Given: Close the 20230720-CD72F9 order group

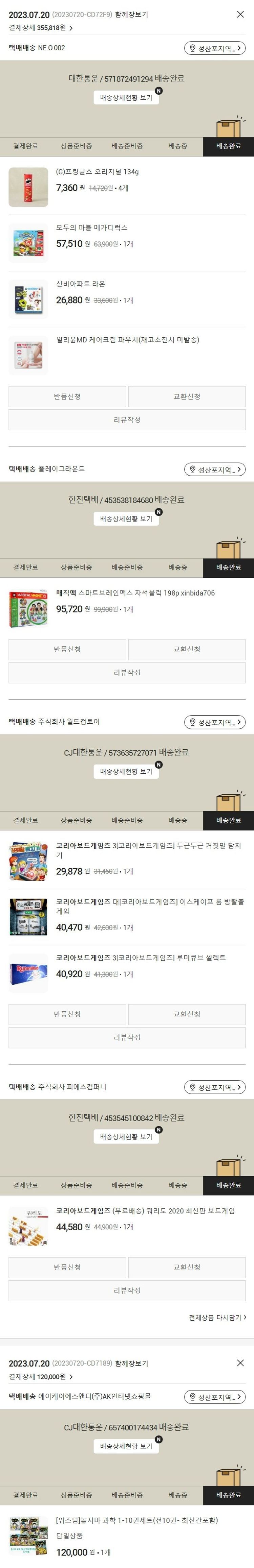Looking at the screenshot, I should (240, 15).
